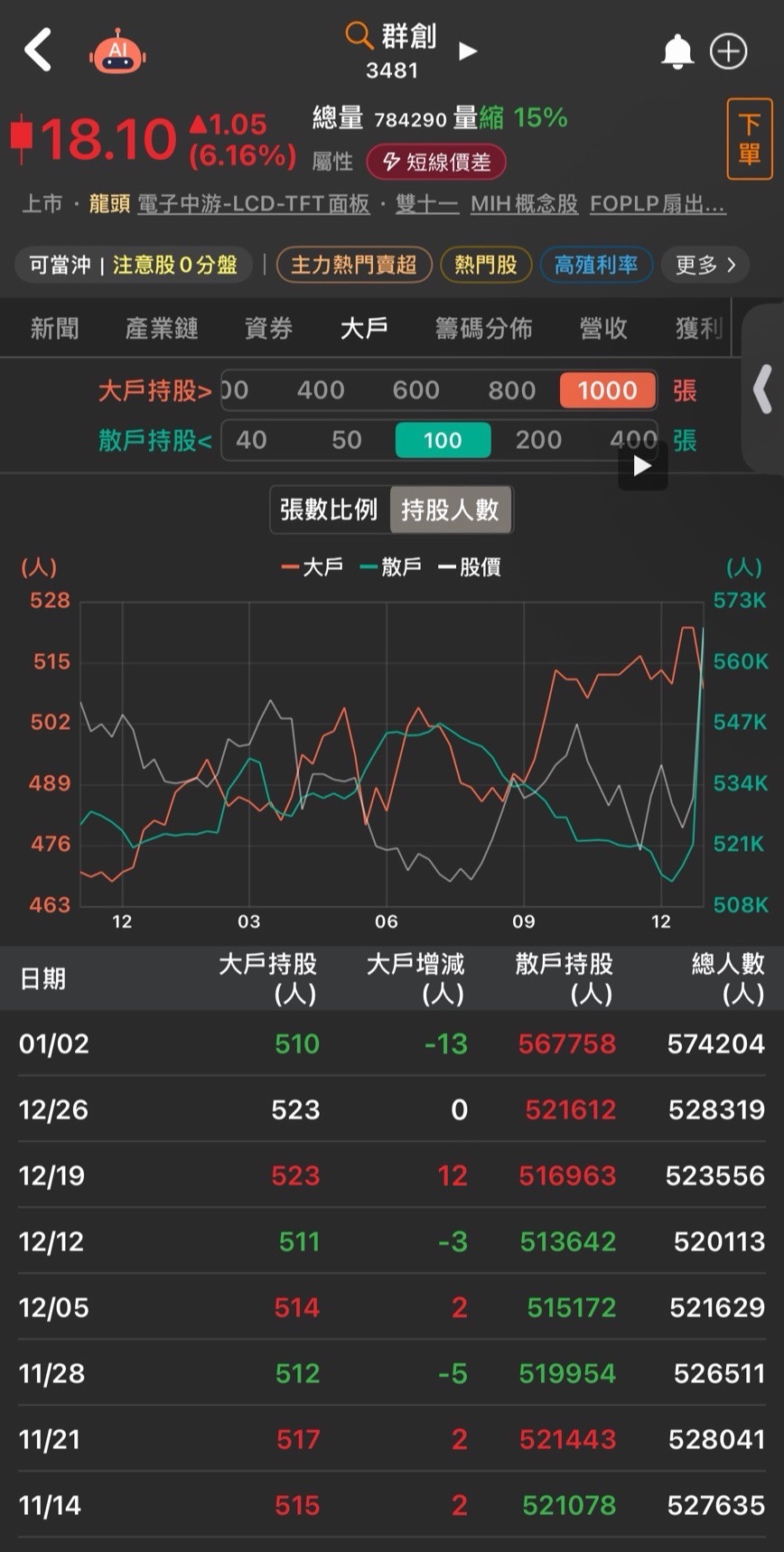Play the tutorial video button
This screenshot has height=1552, width=784.
pos(642,466)
